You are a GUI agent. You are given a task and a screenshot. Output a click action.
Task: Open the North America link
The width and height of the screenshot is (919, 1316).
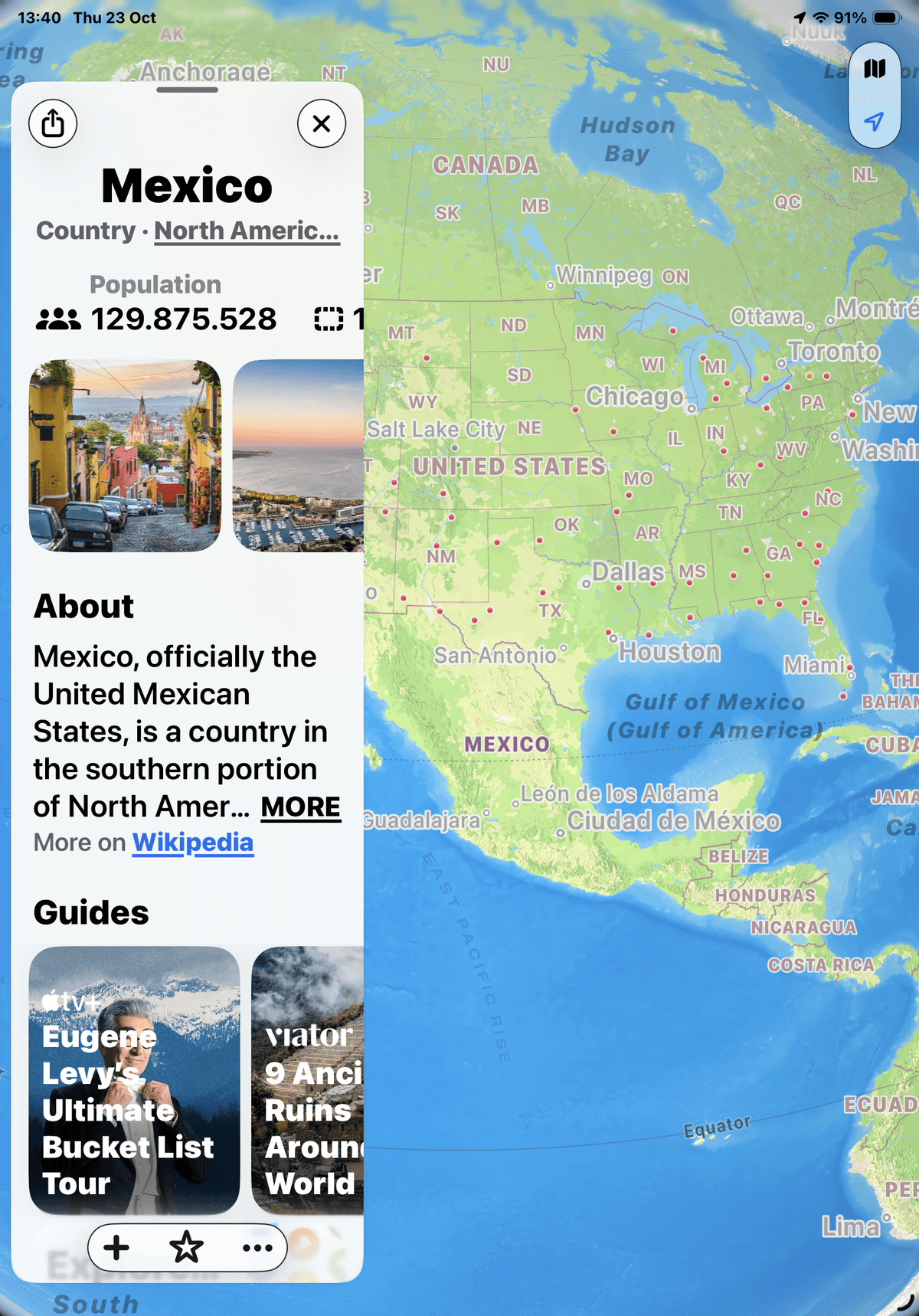click(247, 231)
